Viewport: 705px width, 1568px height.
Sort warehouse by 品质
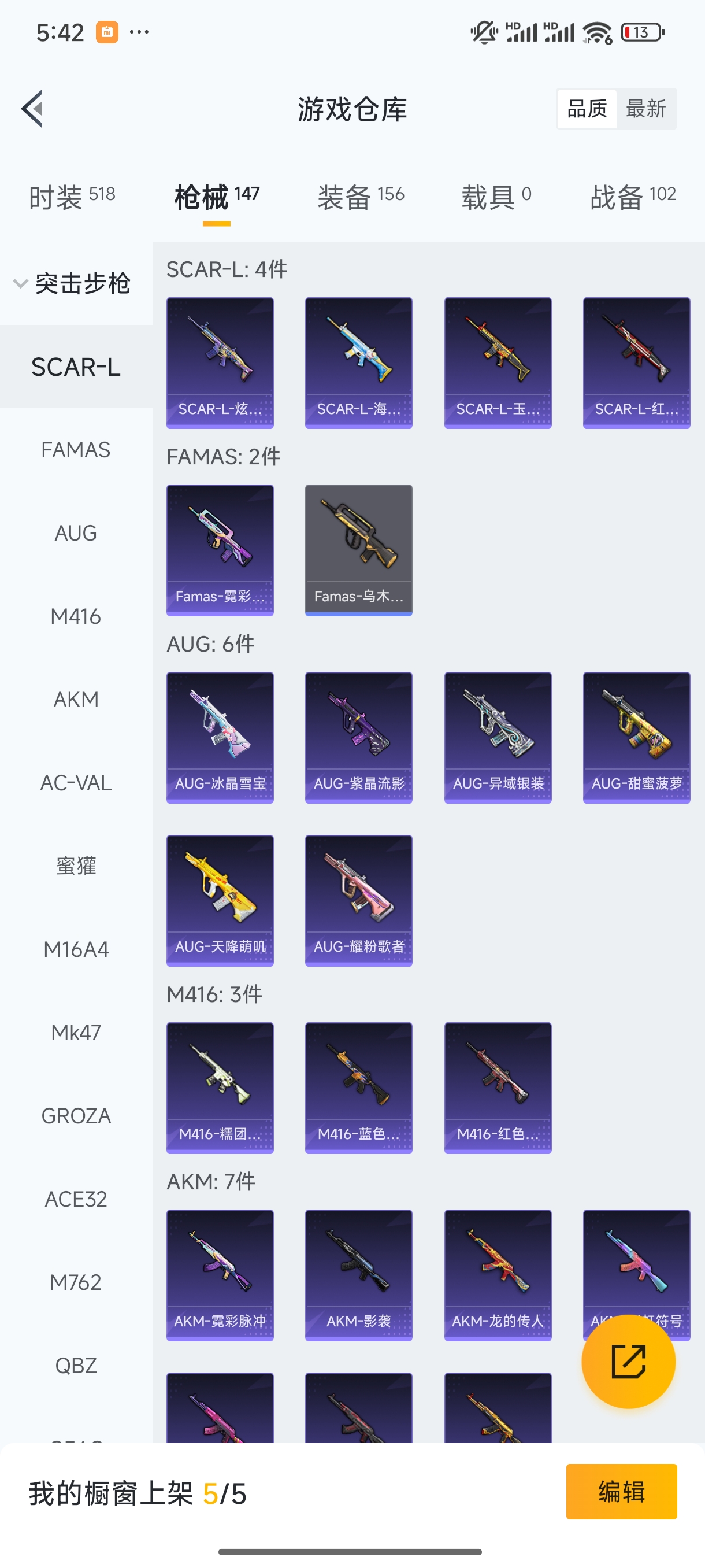pos(587,109)
